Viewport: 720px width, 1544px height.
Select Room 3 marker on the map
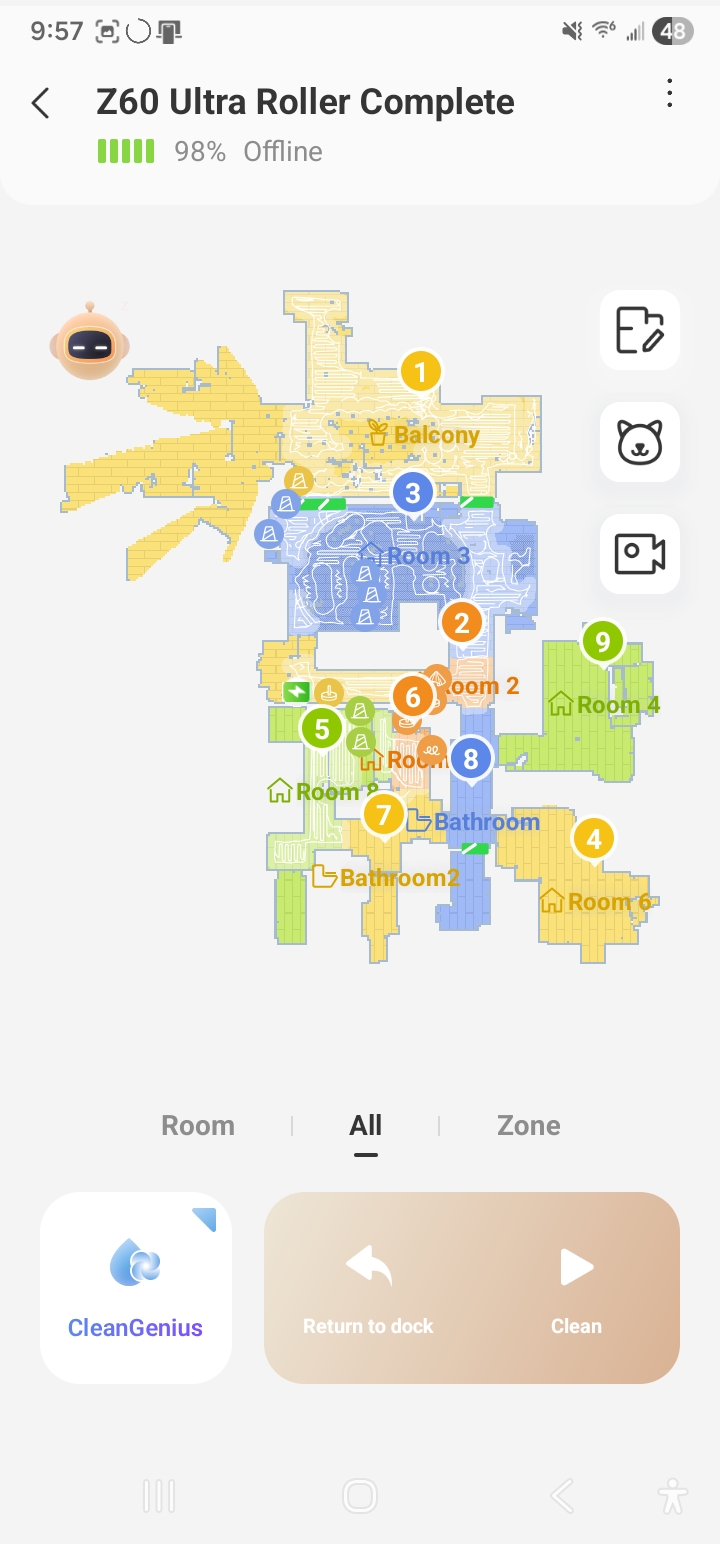click(412, 491)
